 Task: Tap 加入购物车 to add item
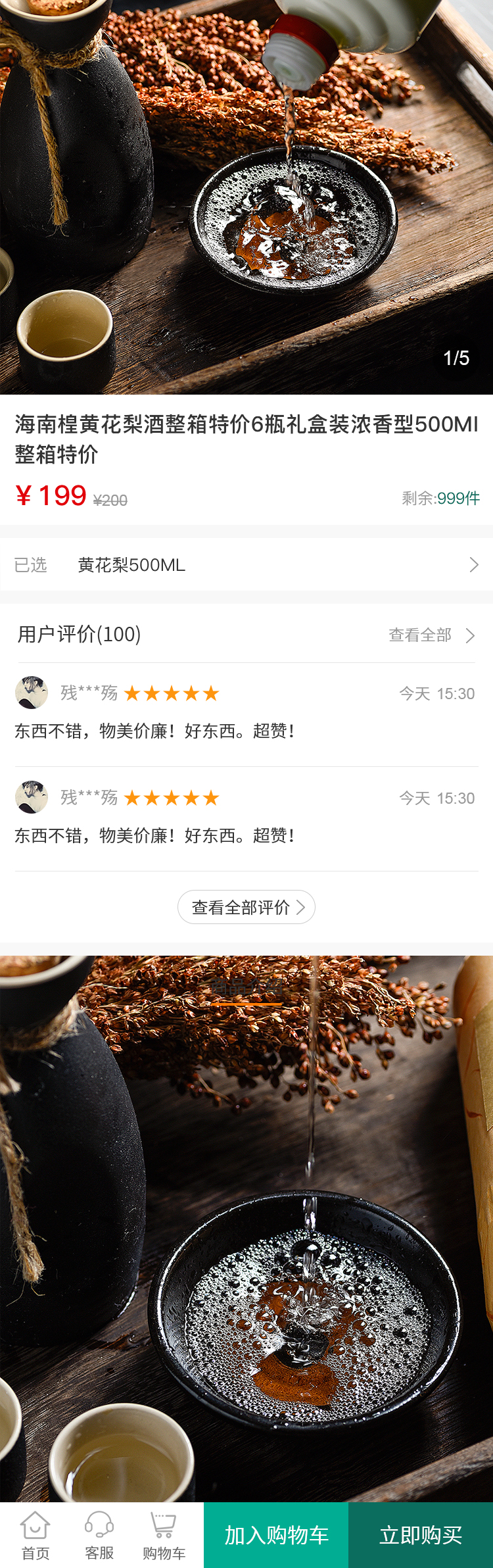coord(276,1535)
